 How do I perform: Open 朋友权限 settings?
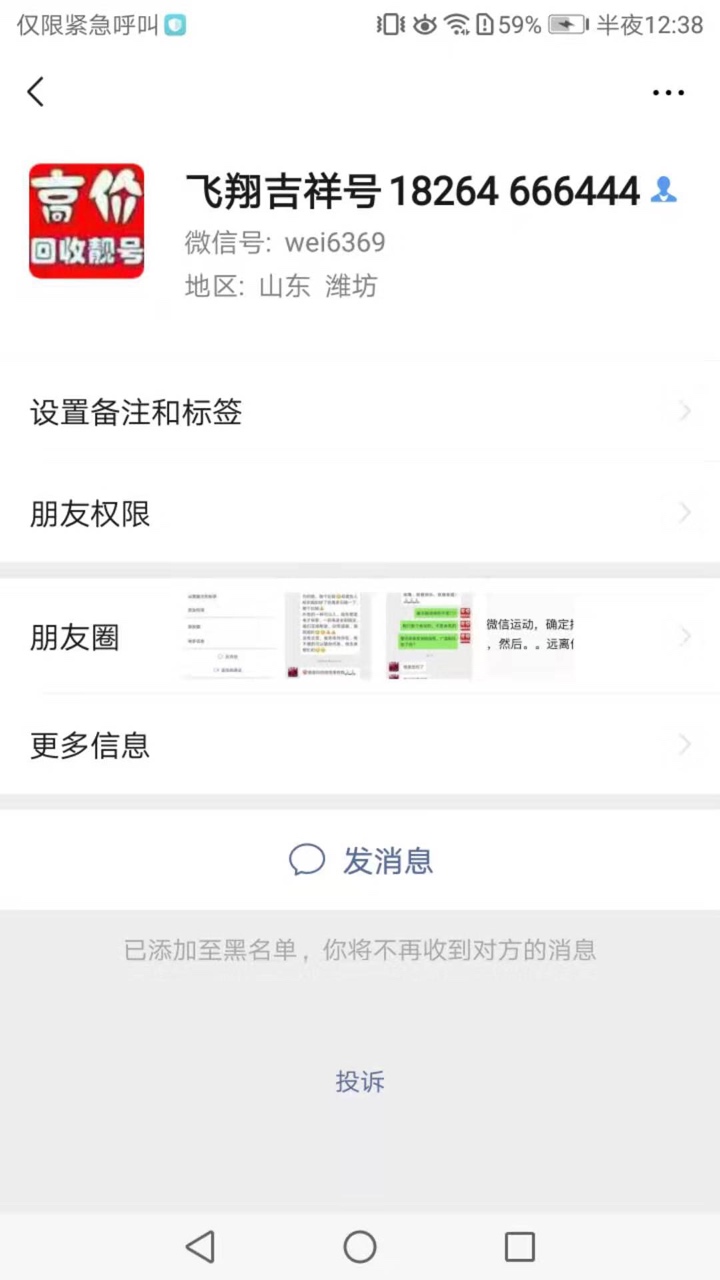(360, 514)
